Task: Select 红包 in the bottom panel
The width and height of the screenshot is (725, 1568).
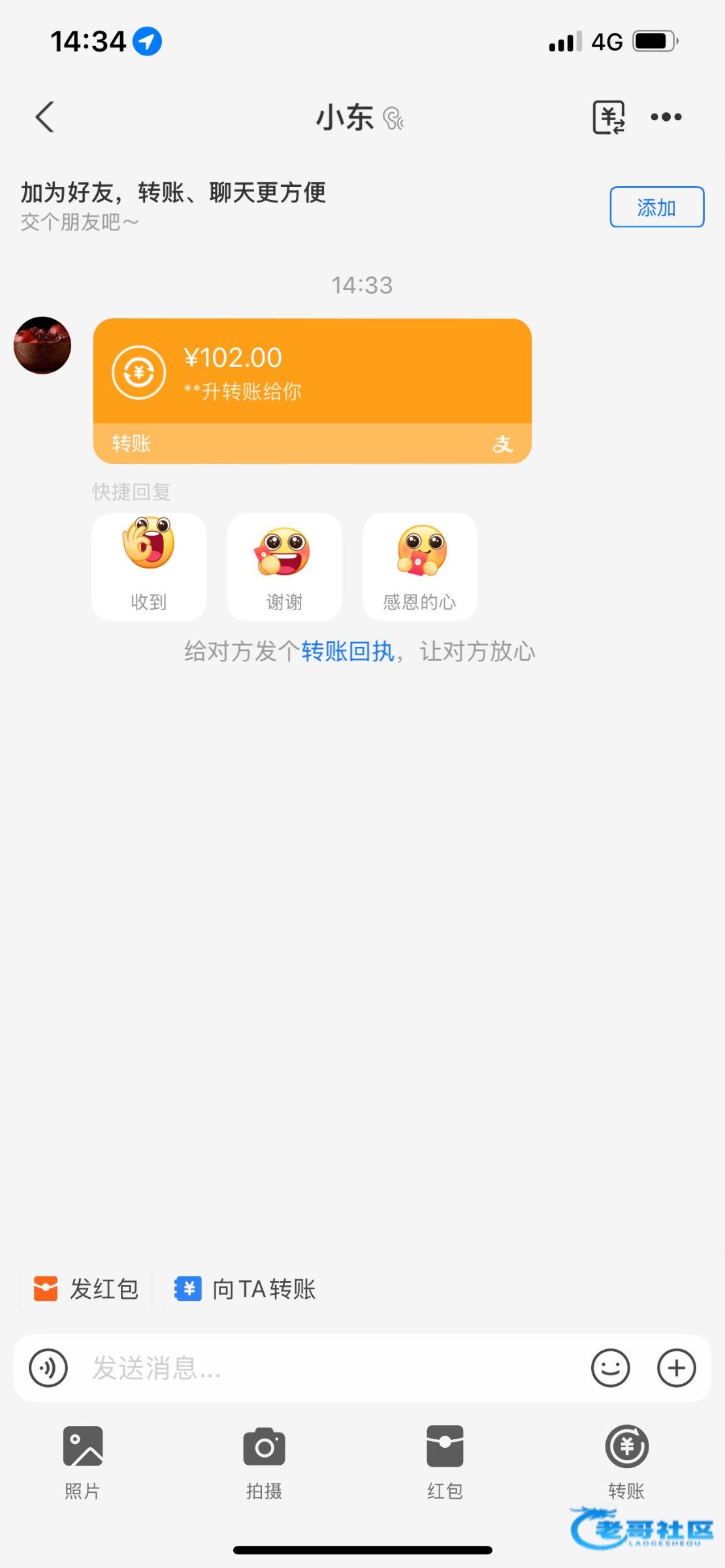Action: (445, 1460)
